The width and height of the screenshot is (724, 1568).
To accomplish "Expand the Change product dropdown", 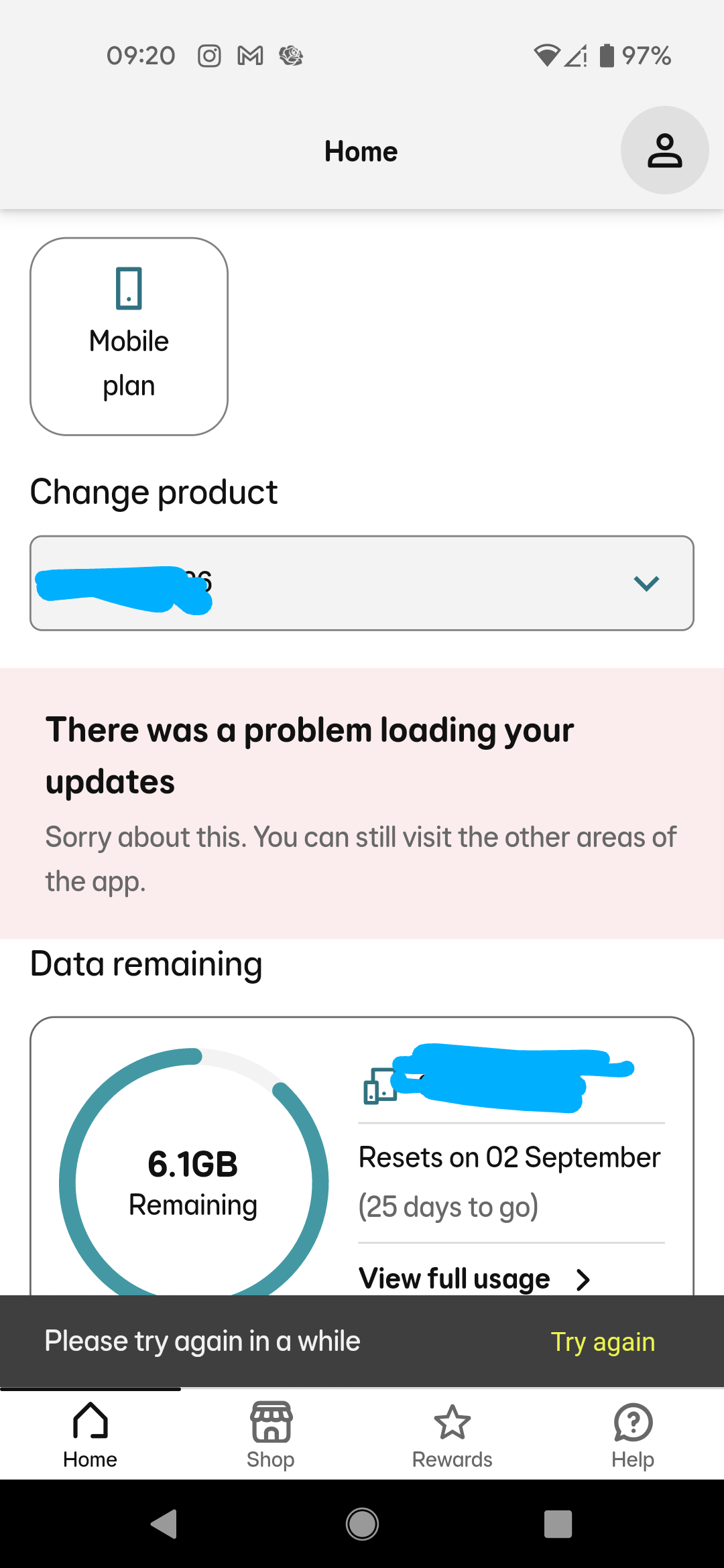I will tap(362, 583).
